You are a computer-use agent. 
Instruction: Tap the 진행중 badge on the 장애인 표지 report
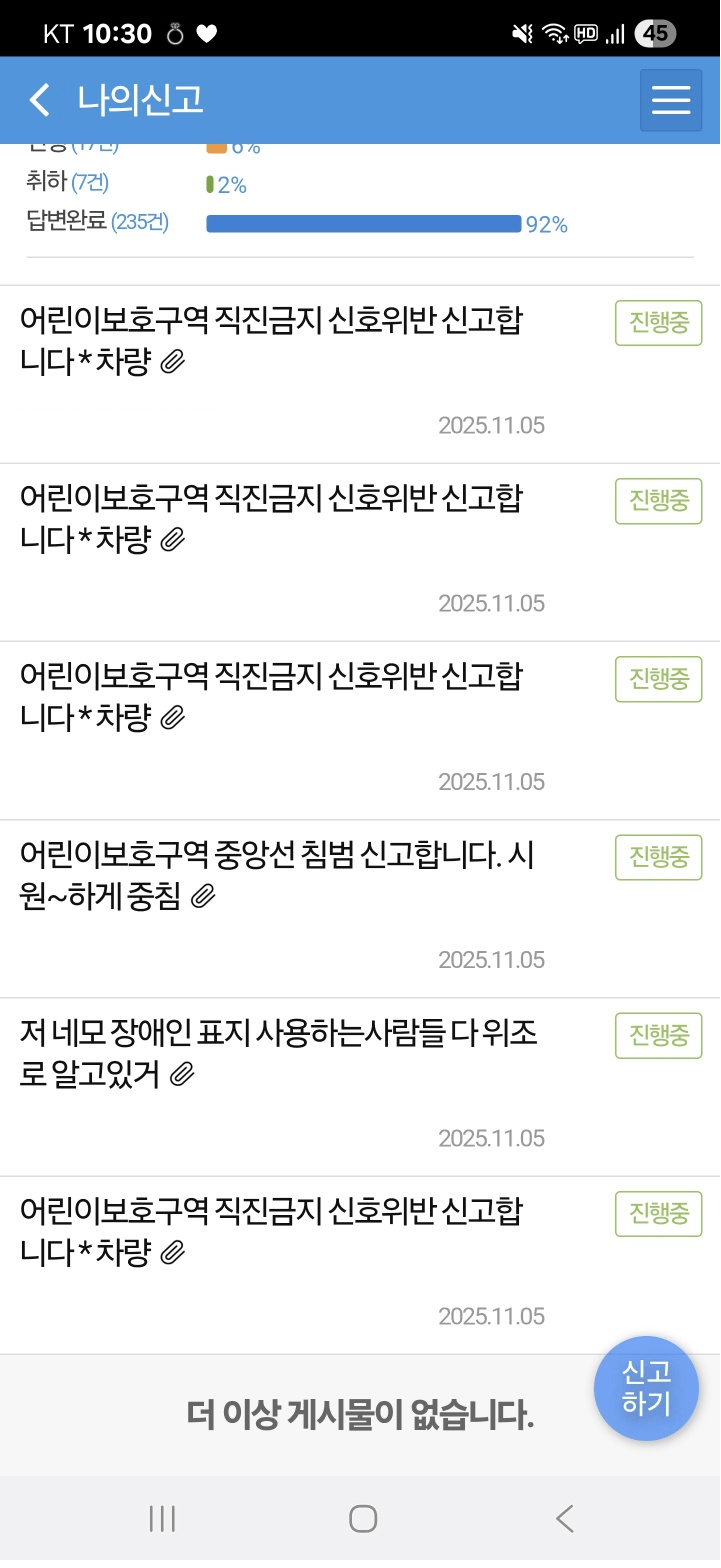point(657,1035)
